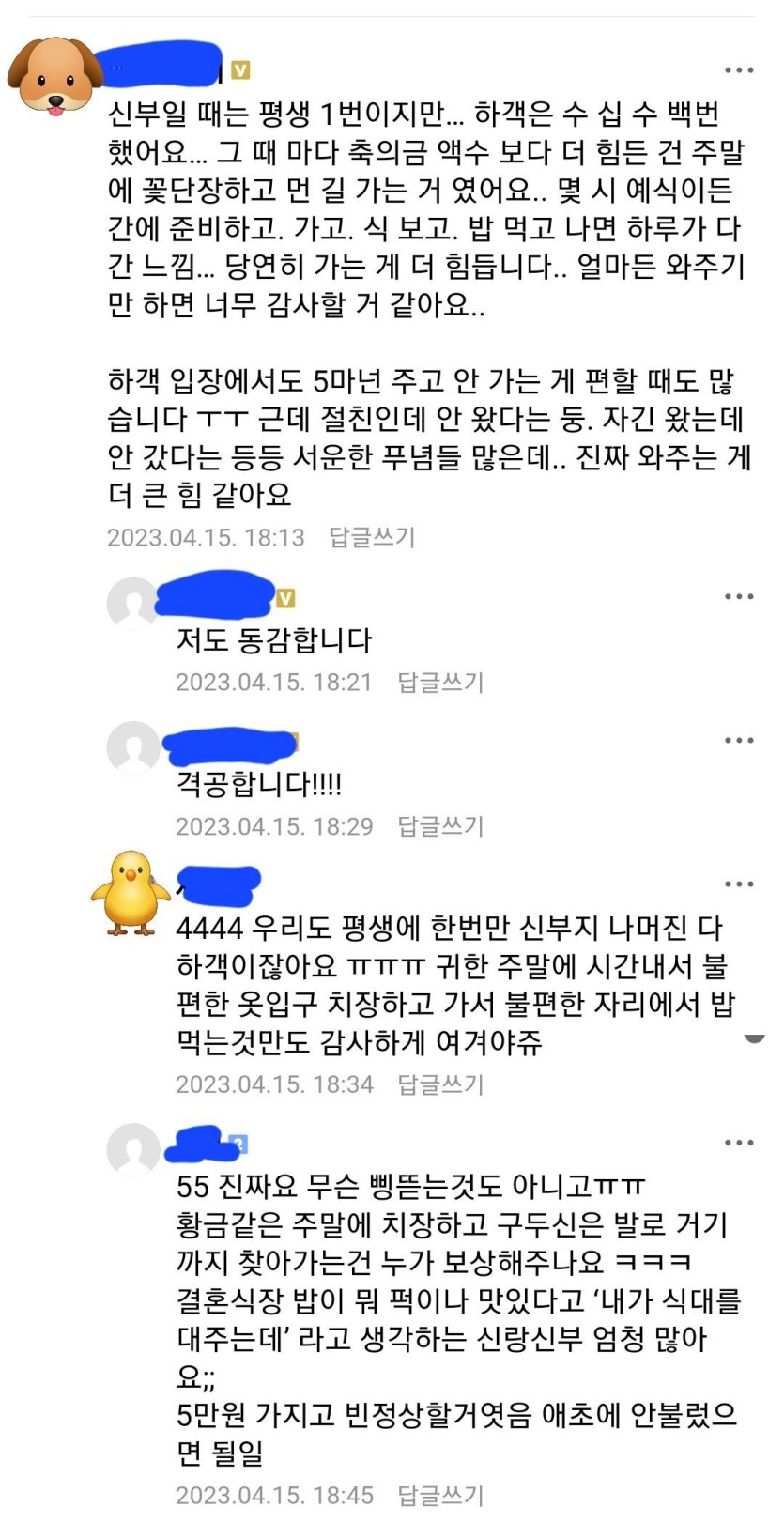Open more options for '격공합니다!!!!' reply
The height and width of the screenshot is (1522, 784).
pyautogui.click(x=739, y=741)
